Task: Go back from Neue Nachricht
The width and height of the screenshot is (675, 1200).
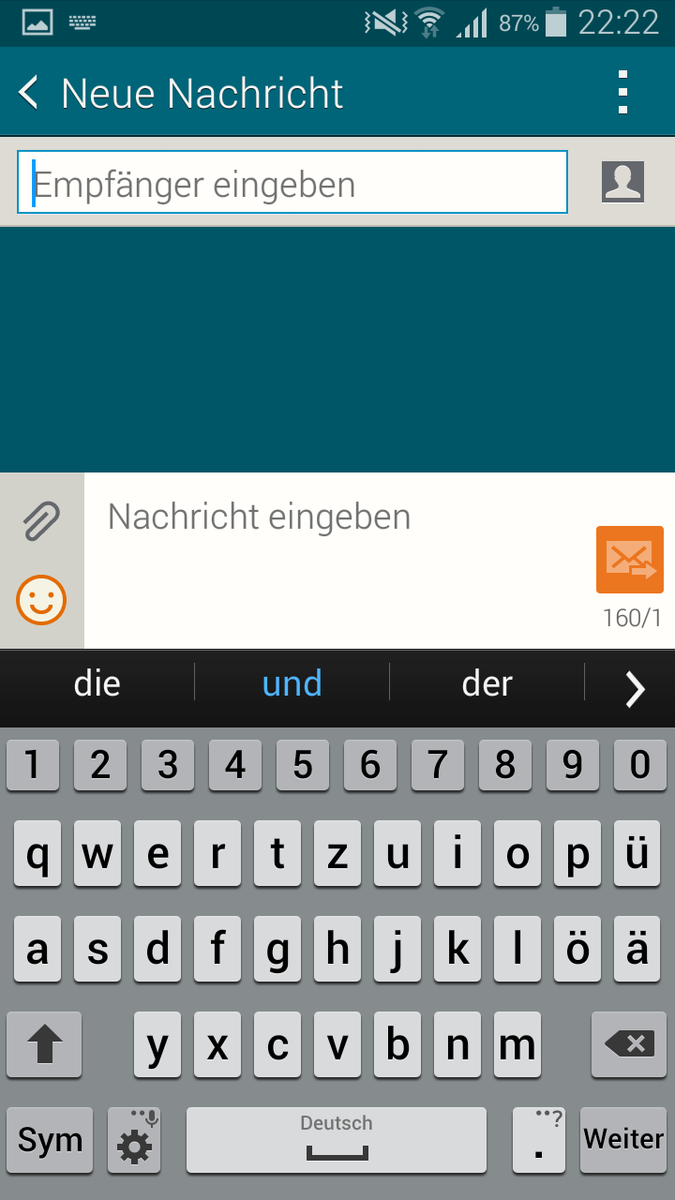Action: click(30, 94)
